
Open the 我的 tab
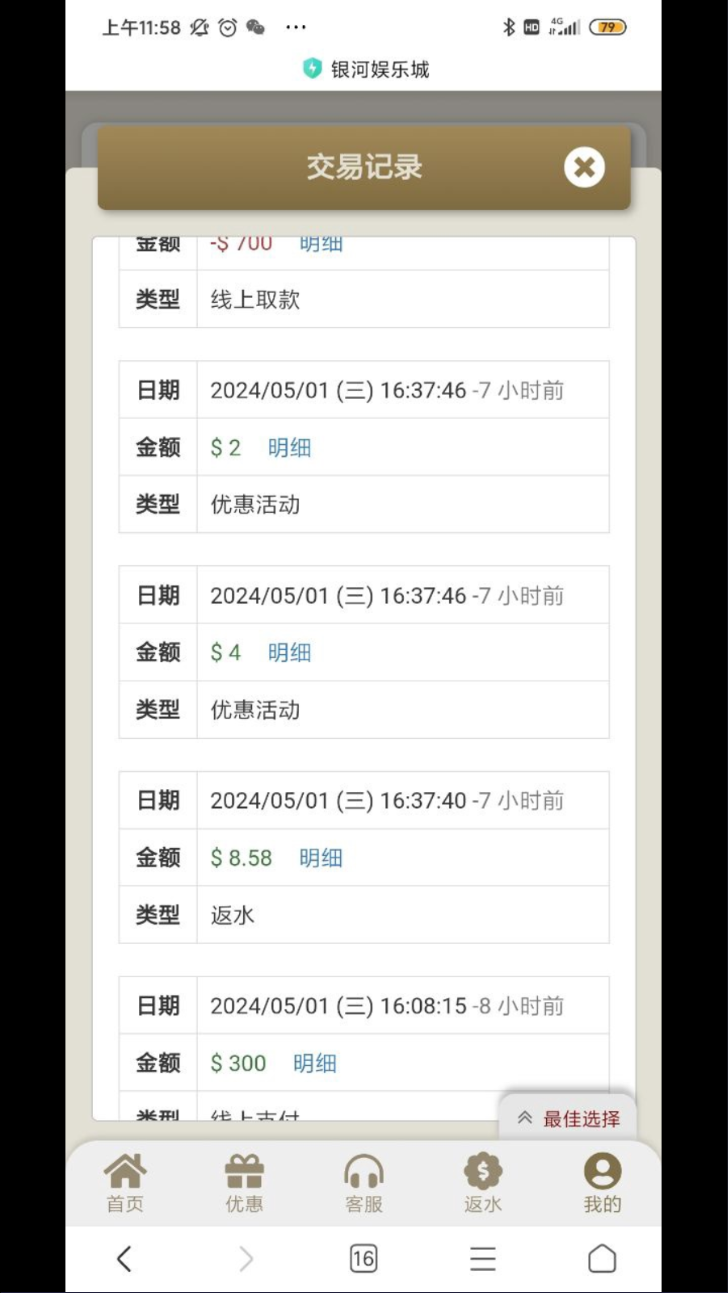tap(602, 1184)
